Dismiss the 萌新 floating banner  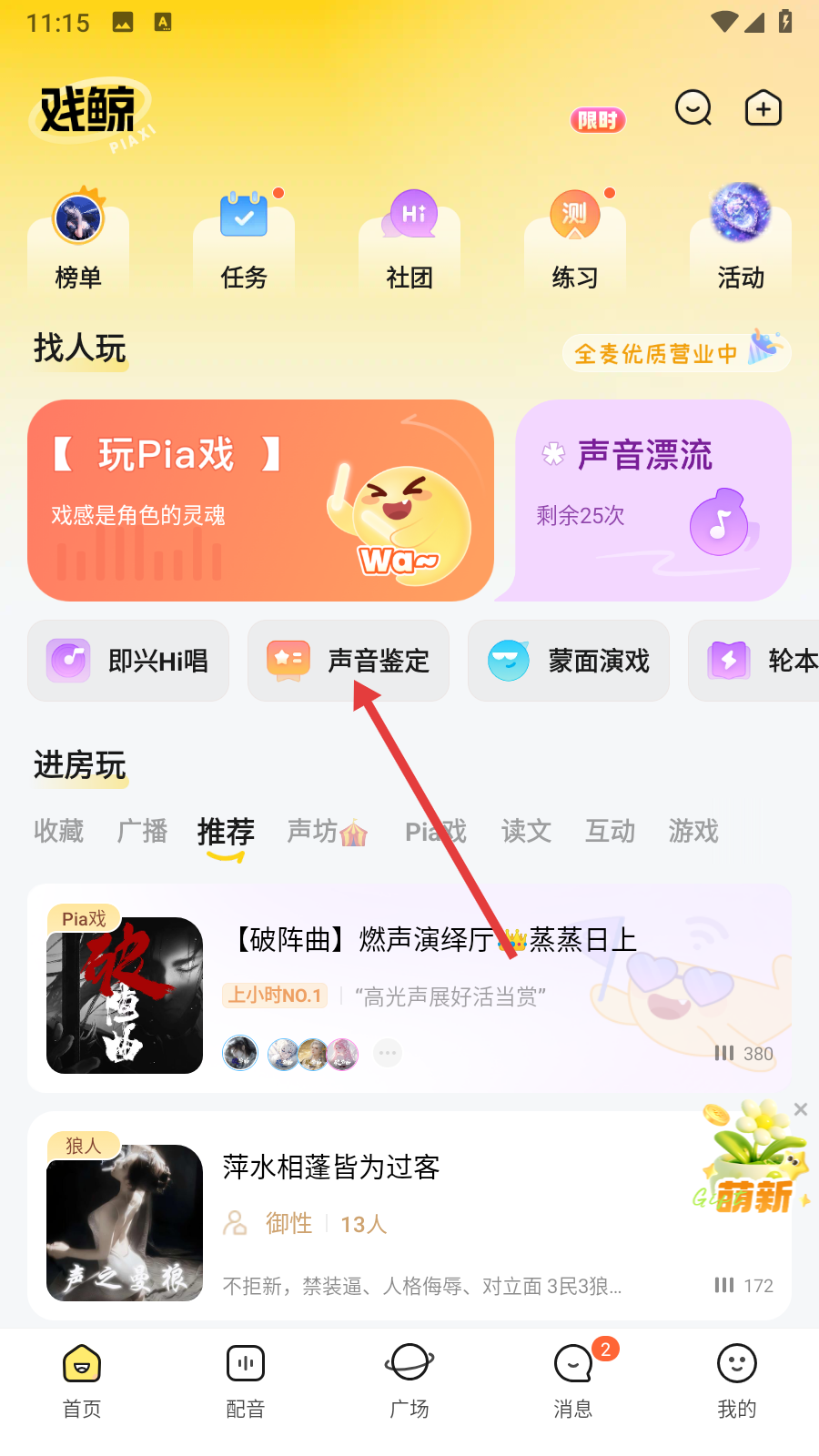point(801,1109)
